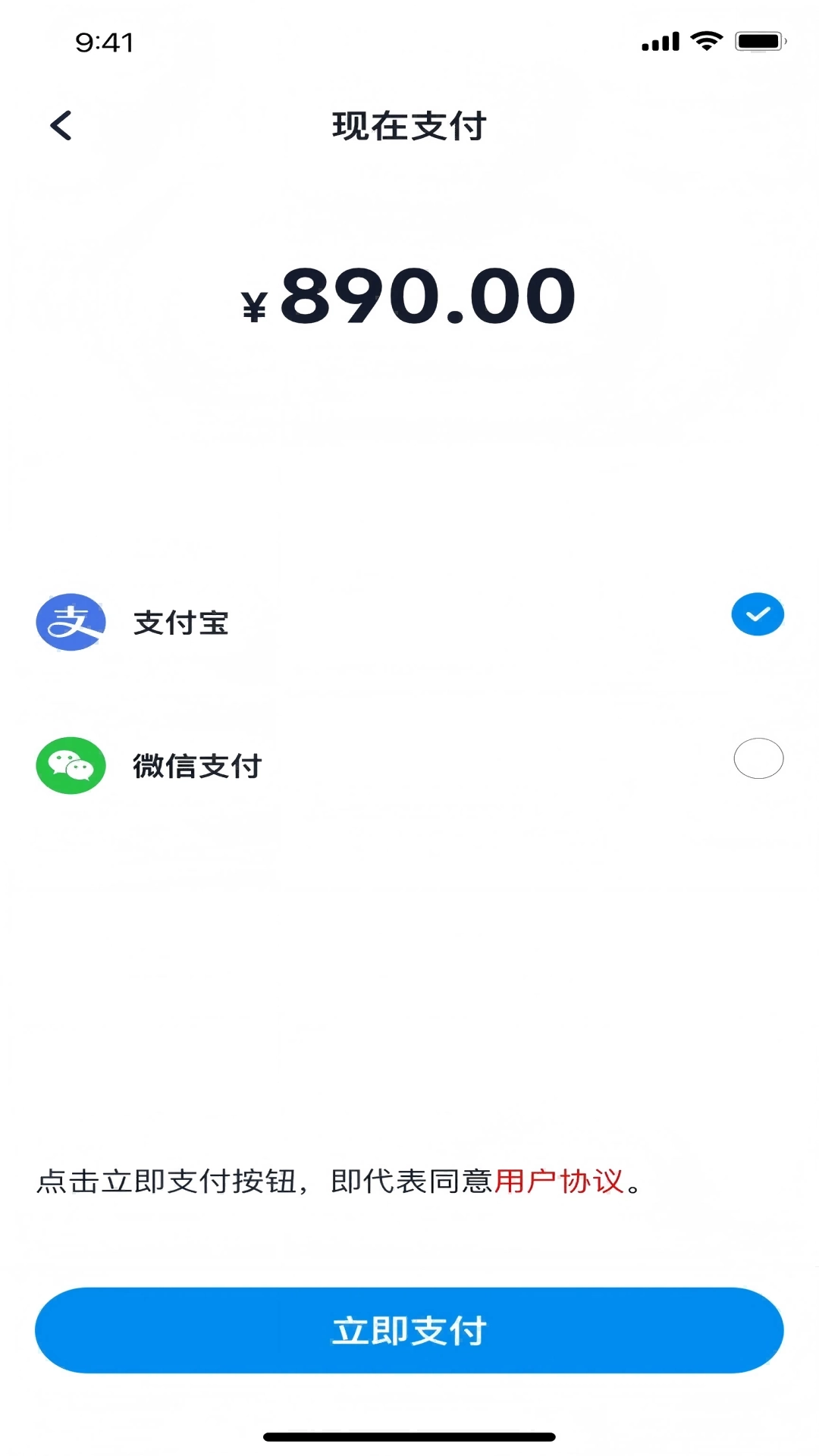Tap the back arrow at top left
819x1456 pixels.
(x=61, y=124)
